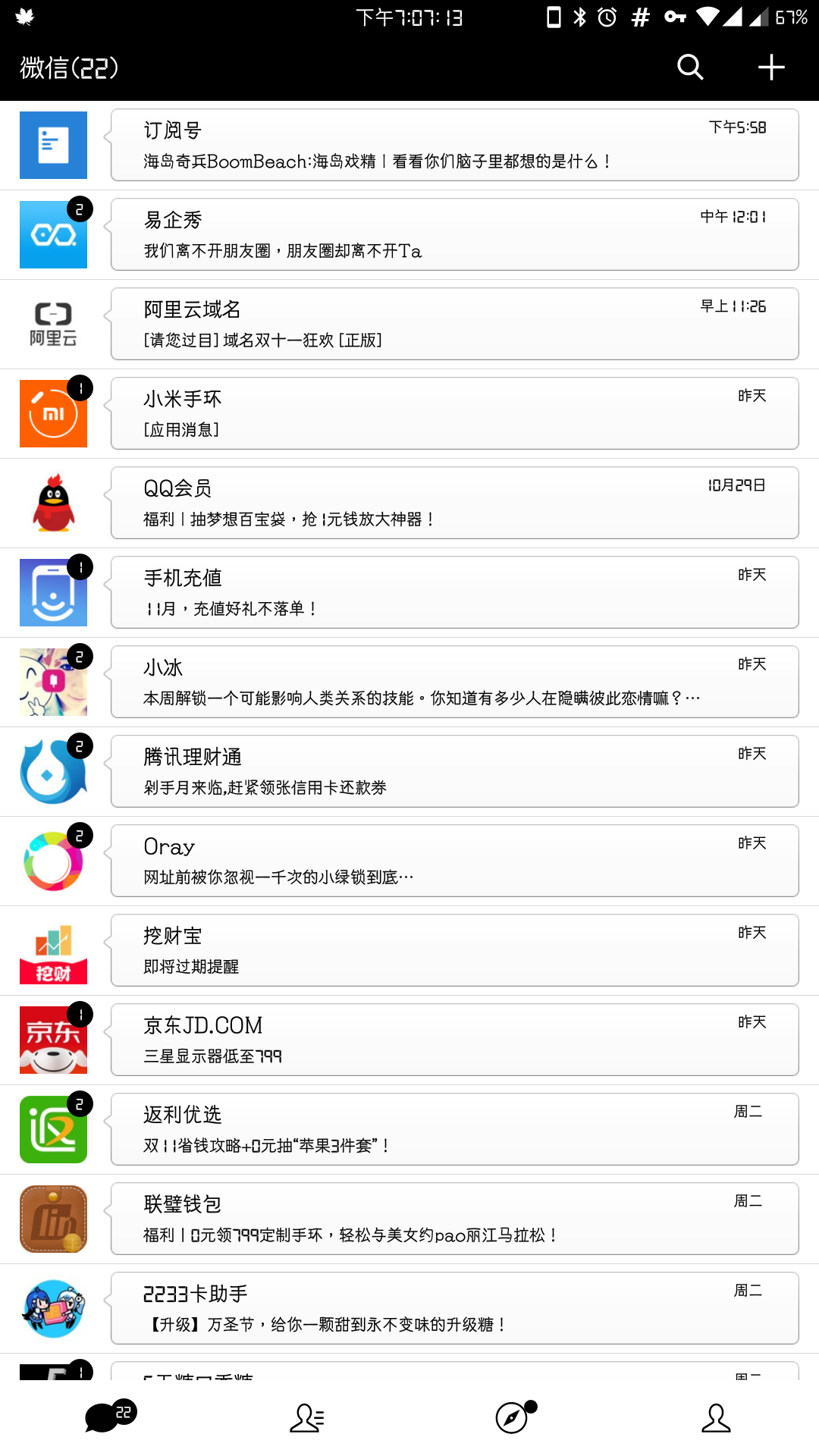Open the QQ会员 conversation
Viewport: 819px width, 1456px height.
[409, 503]
